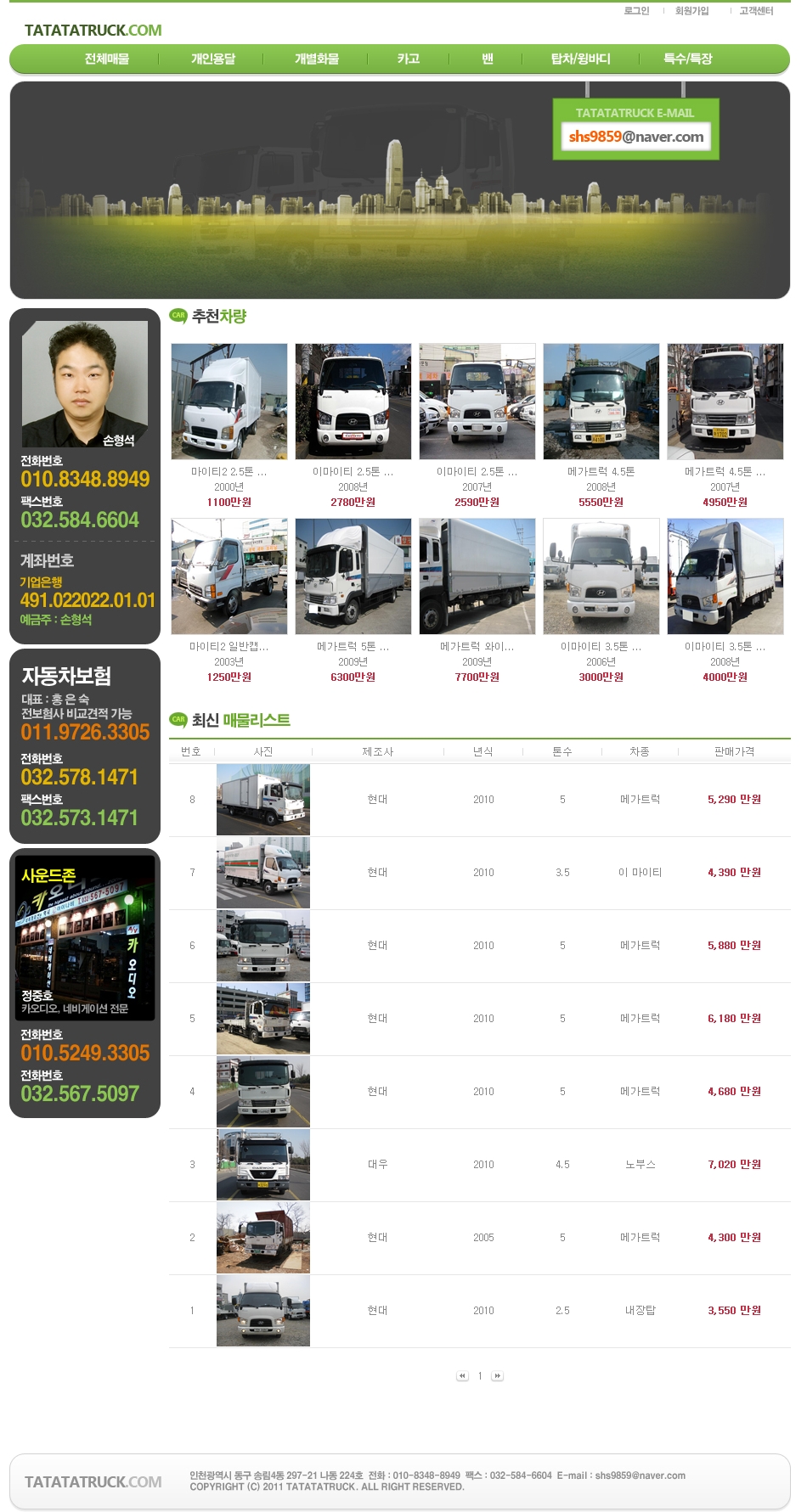
Task: Open the 밴 category
Action: [x=488, y=59]
